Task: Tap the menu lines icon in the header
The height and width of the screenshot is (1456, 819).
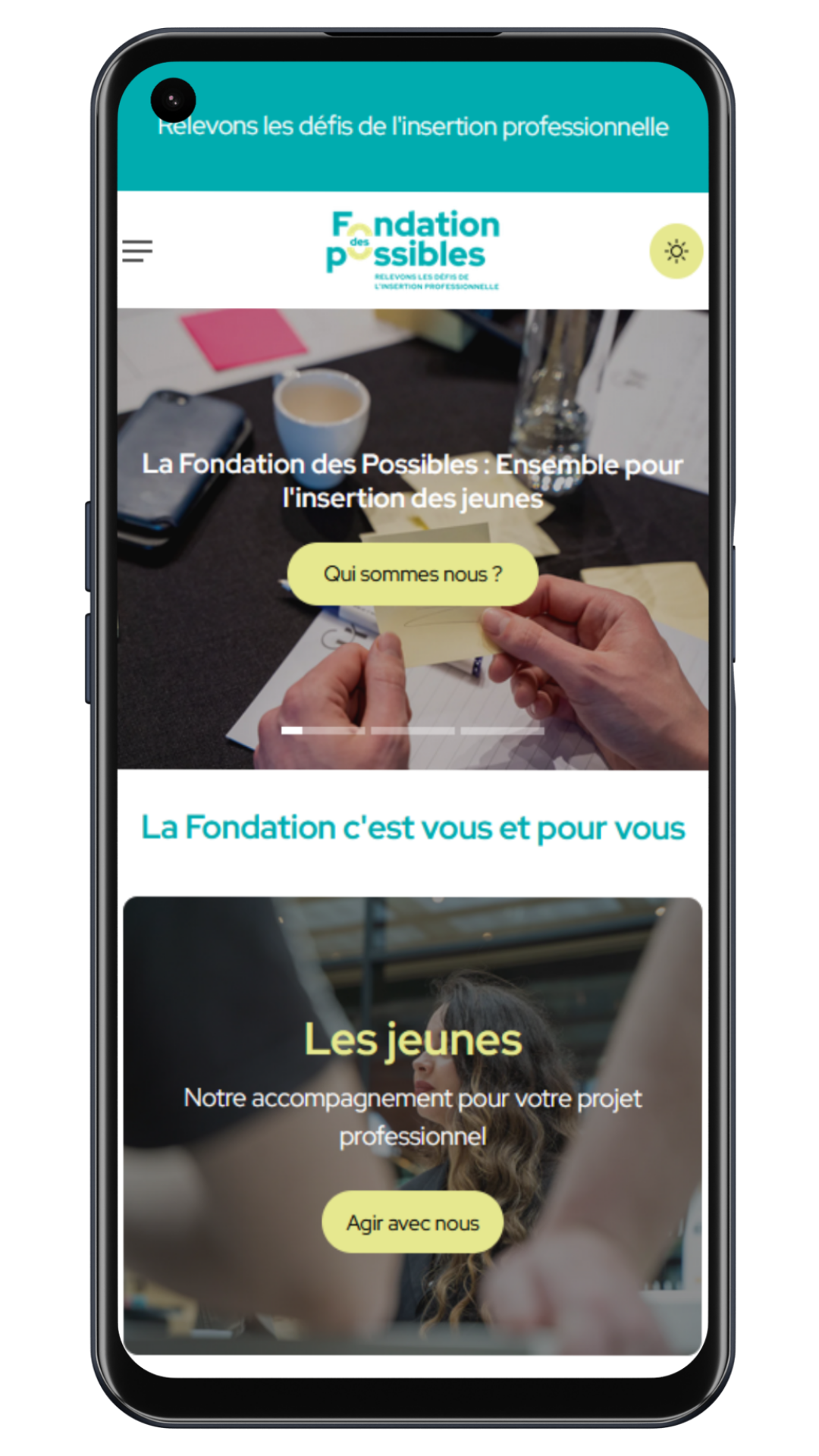Action: pyautogui.click(x=137, y=251)
